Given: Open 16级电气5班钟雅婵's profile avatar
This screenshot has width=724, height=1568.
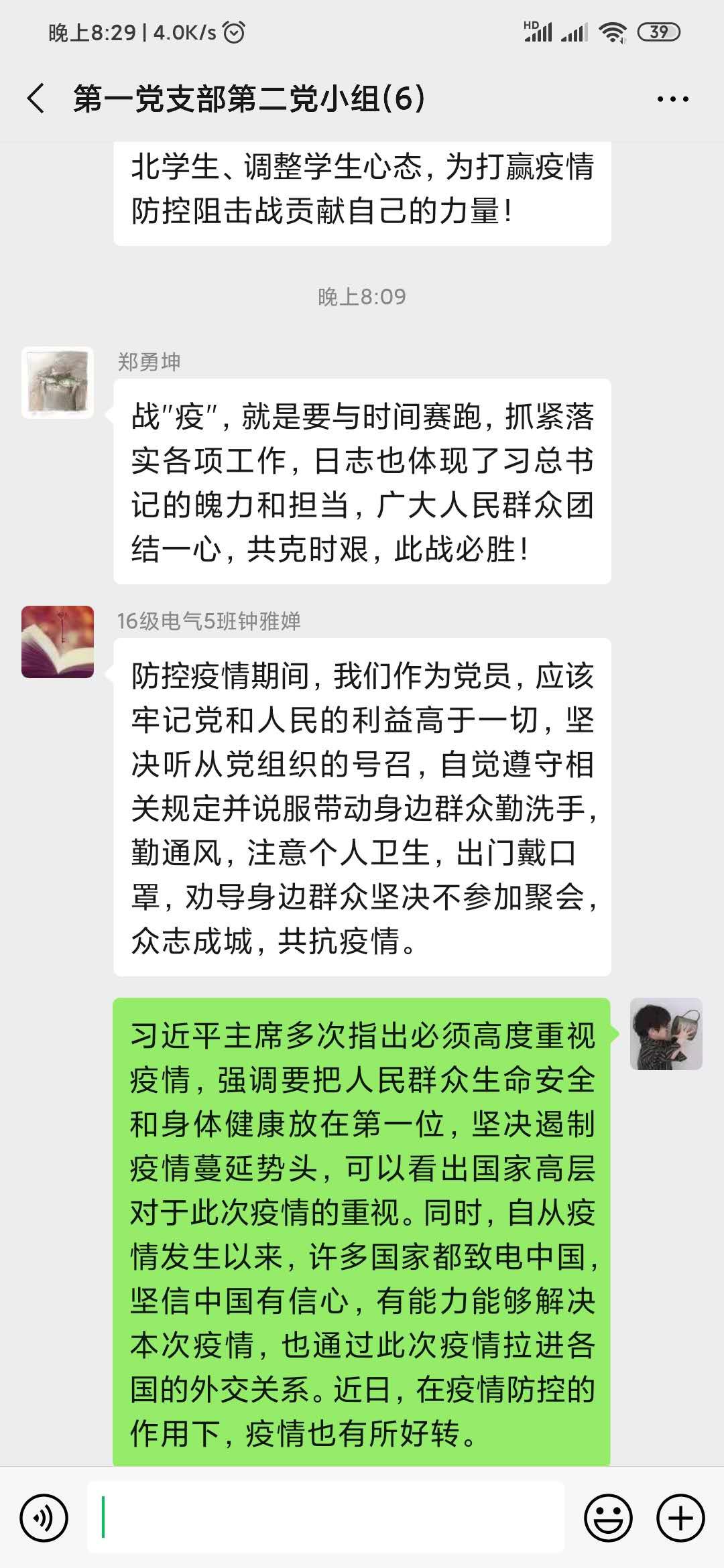Looking at the screenshot, I should coord(58,642).
